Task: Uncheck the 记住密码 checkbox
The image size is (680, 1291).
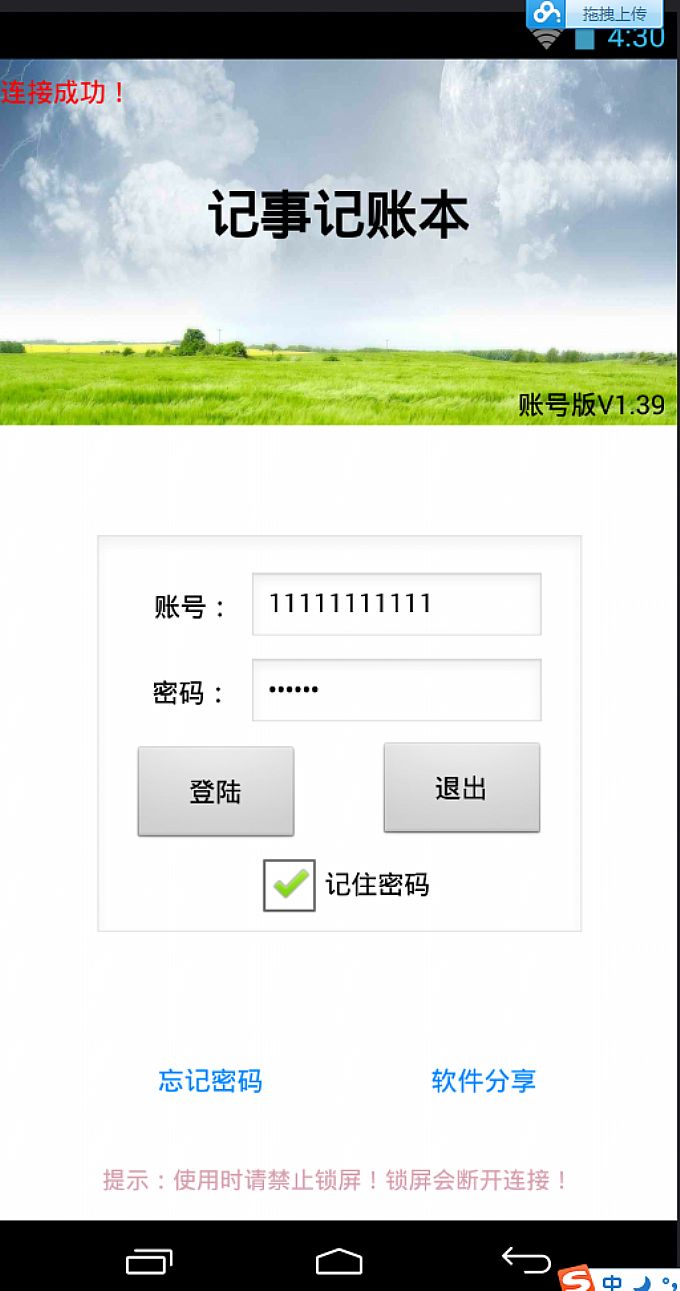Action: point(290,885)
